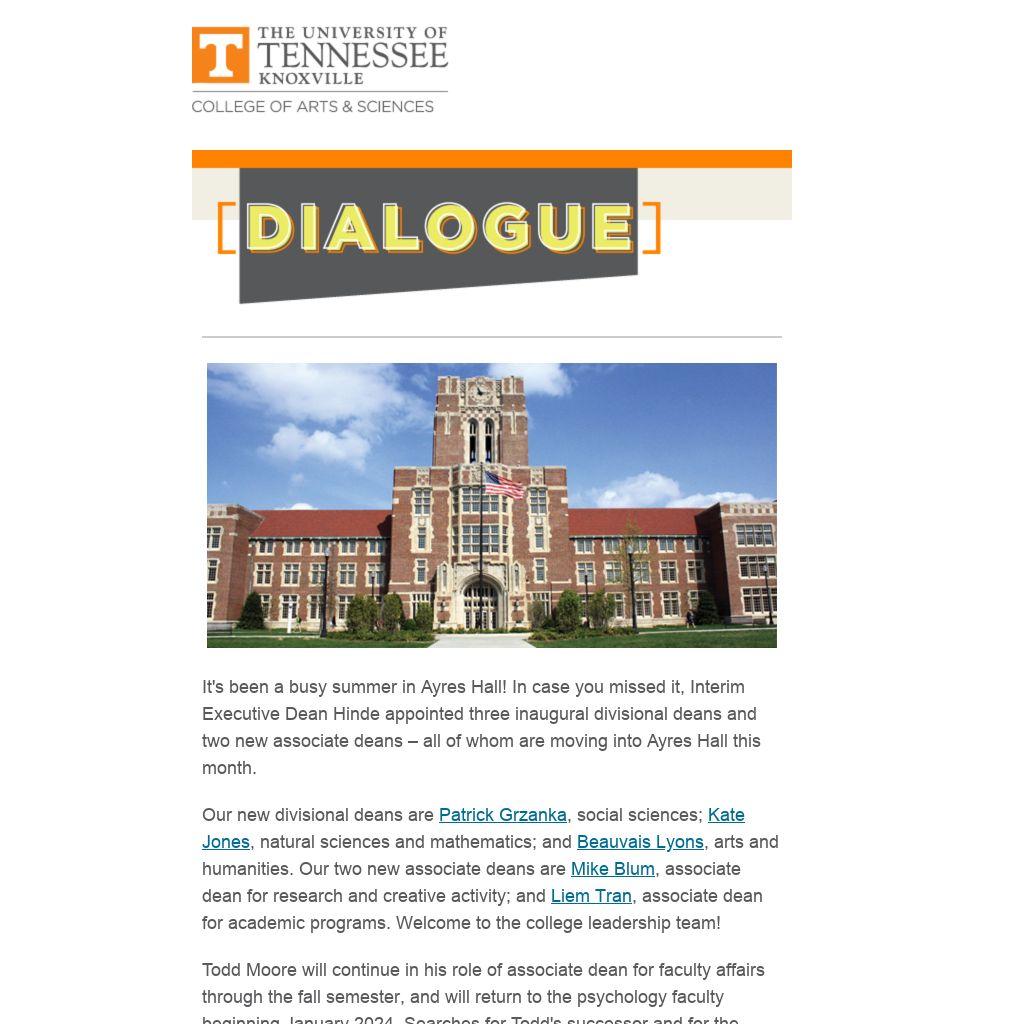
Task: Open Mike Blum's profile link
Action: tap(612, 869)
